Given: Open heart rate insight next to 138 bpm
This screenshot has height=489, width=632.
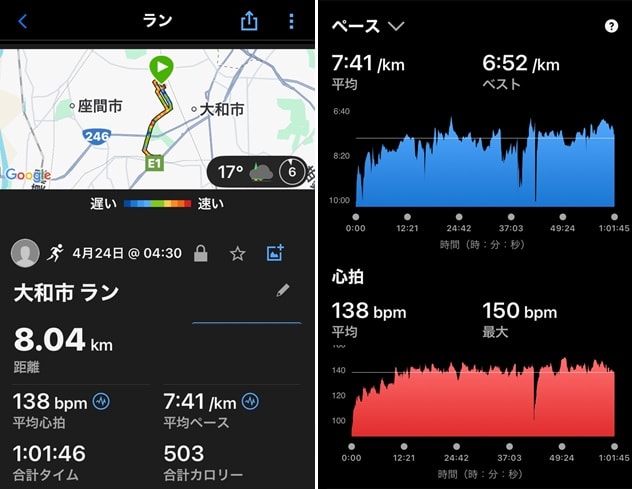Looking at the screenshot, I should click(x=101, y=402).
